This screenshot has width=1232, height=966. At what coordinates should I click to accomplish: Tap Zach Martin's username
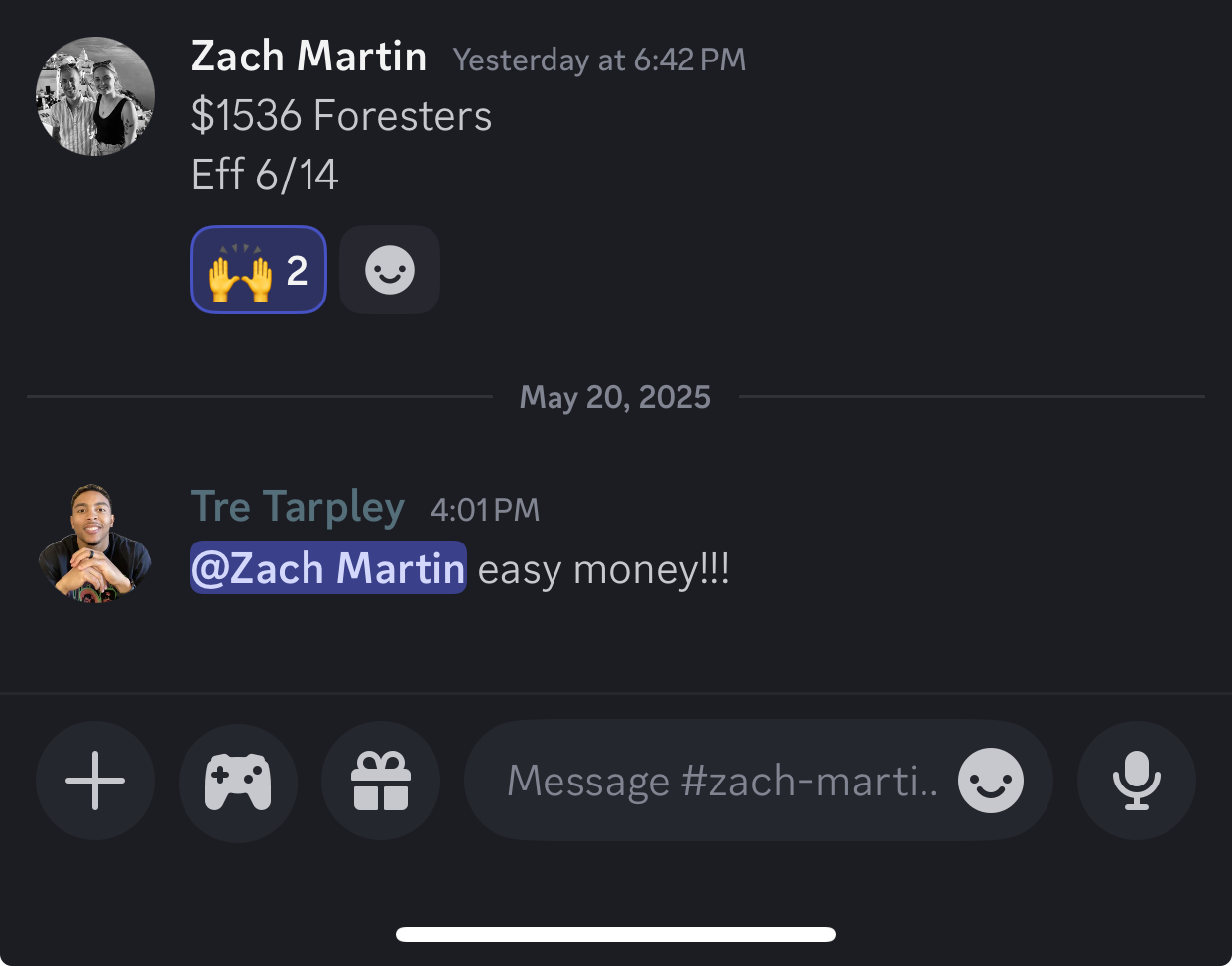pyautogui.click(x=308, y=57)
